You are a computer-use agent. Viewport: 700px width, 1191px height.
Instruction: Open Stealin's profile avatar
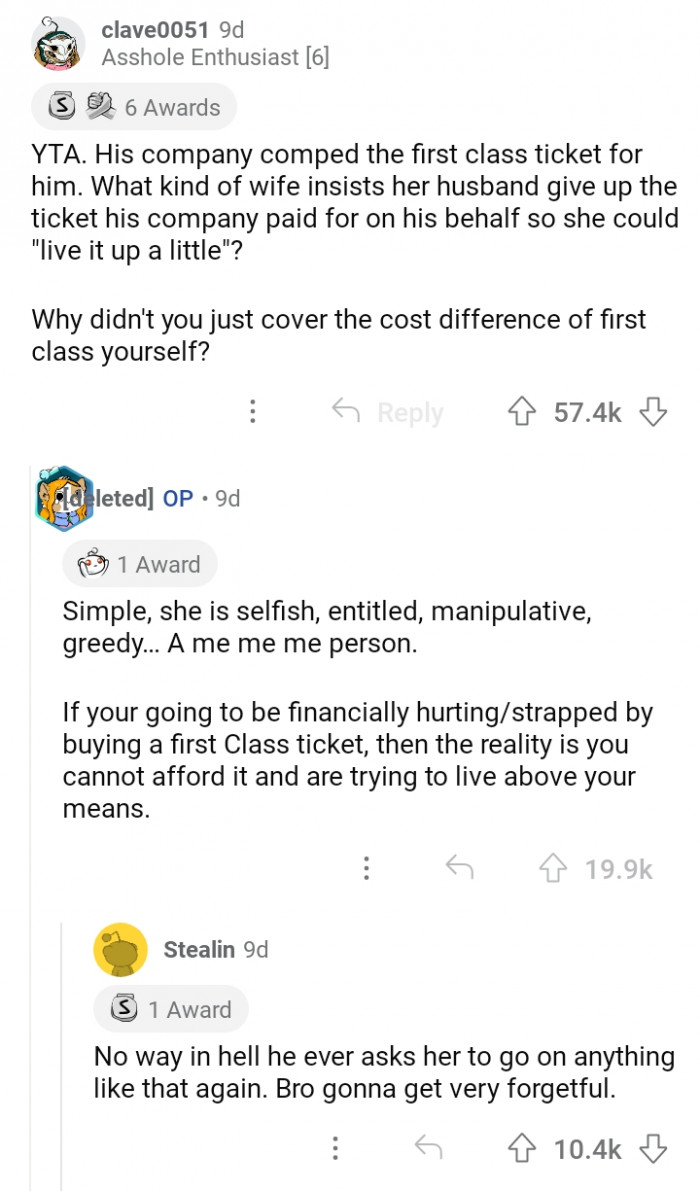tap(120, 950)
